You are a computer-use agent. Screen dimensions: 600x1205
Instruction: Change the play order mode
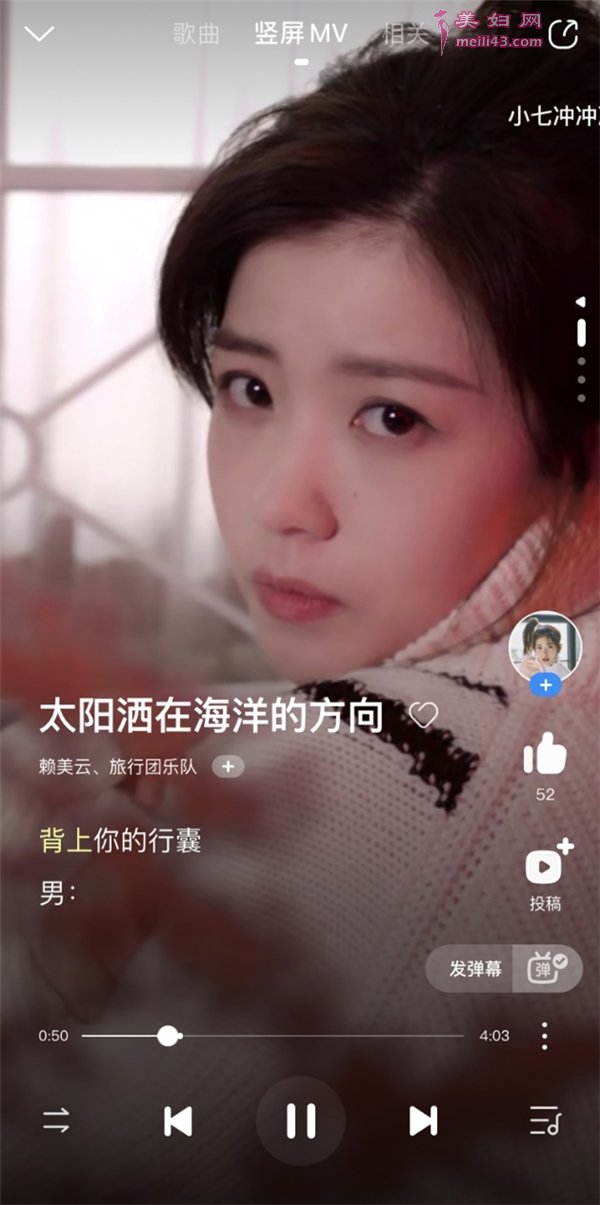(x=56, y=1121)
